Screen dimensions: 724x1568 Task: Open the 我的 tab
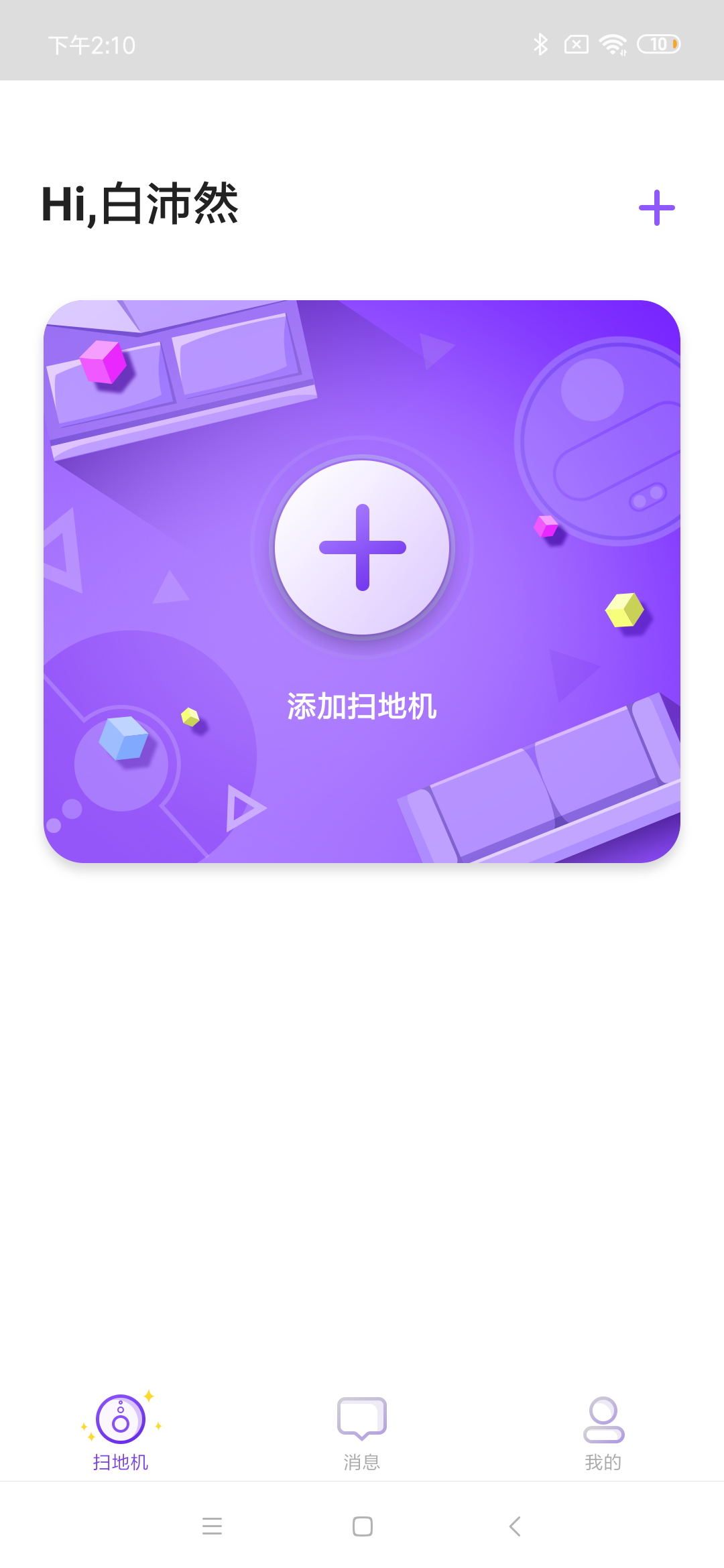pyautogui.click(x=603, y=1433)
